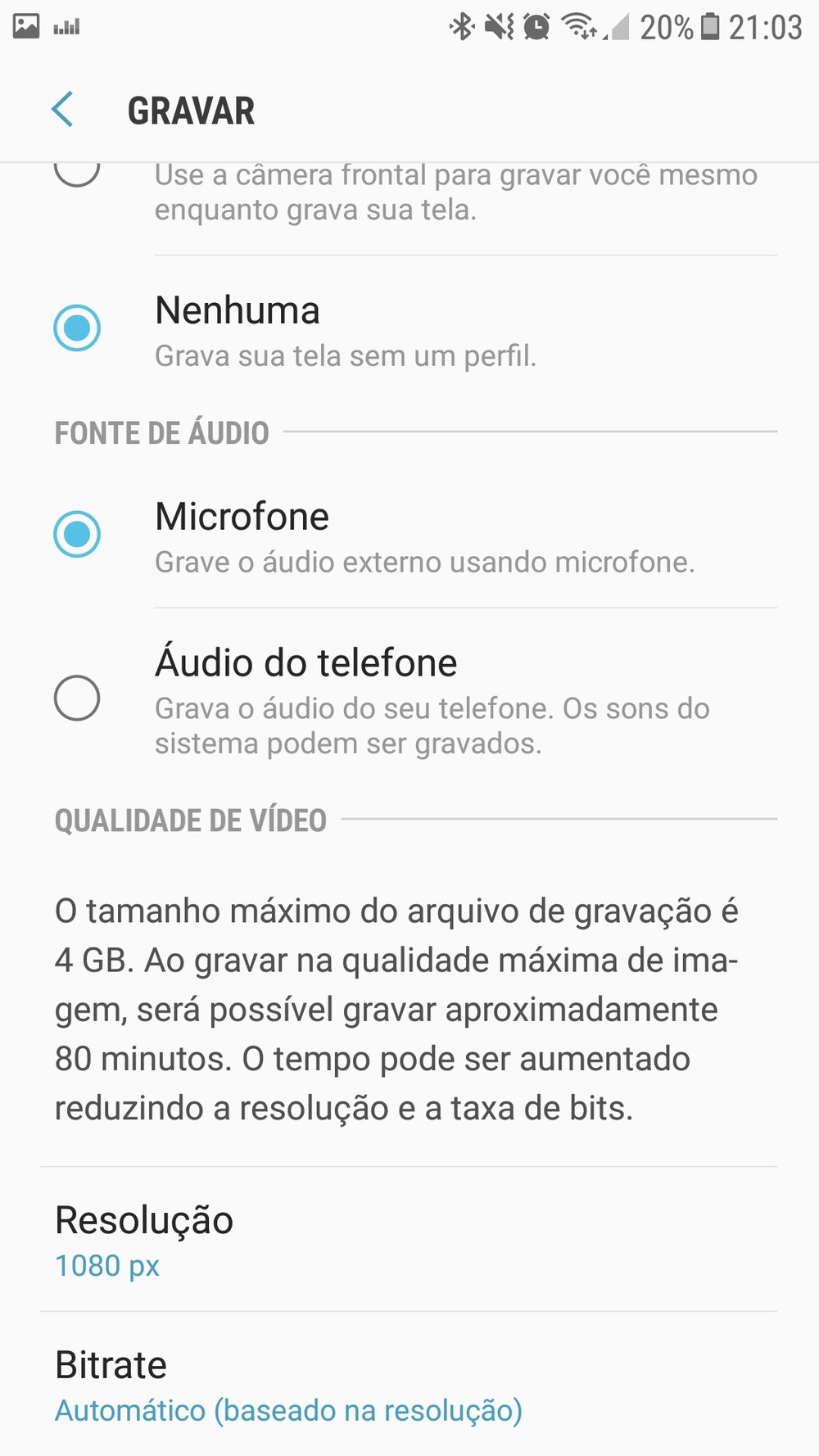
Task: Choose the Nenhuma profile option
Action: 77,328
